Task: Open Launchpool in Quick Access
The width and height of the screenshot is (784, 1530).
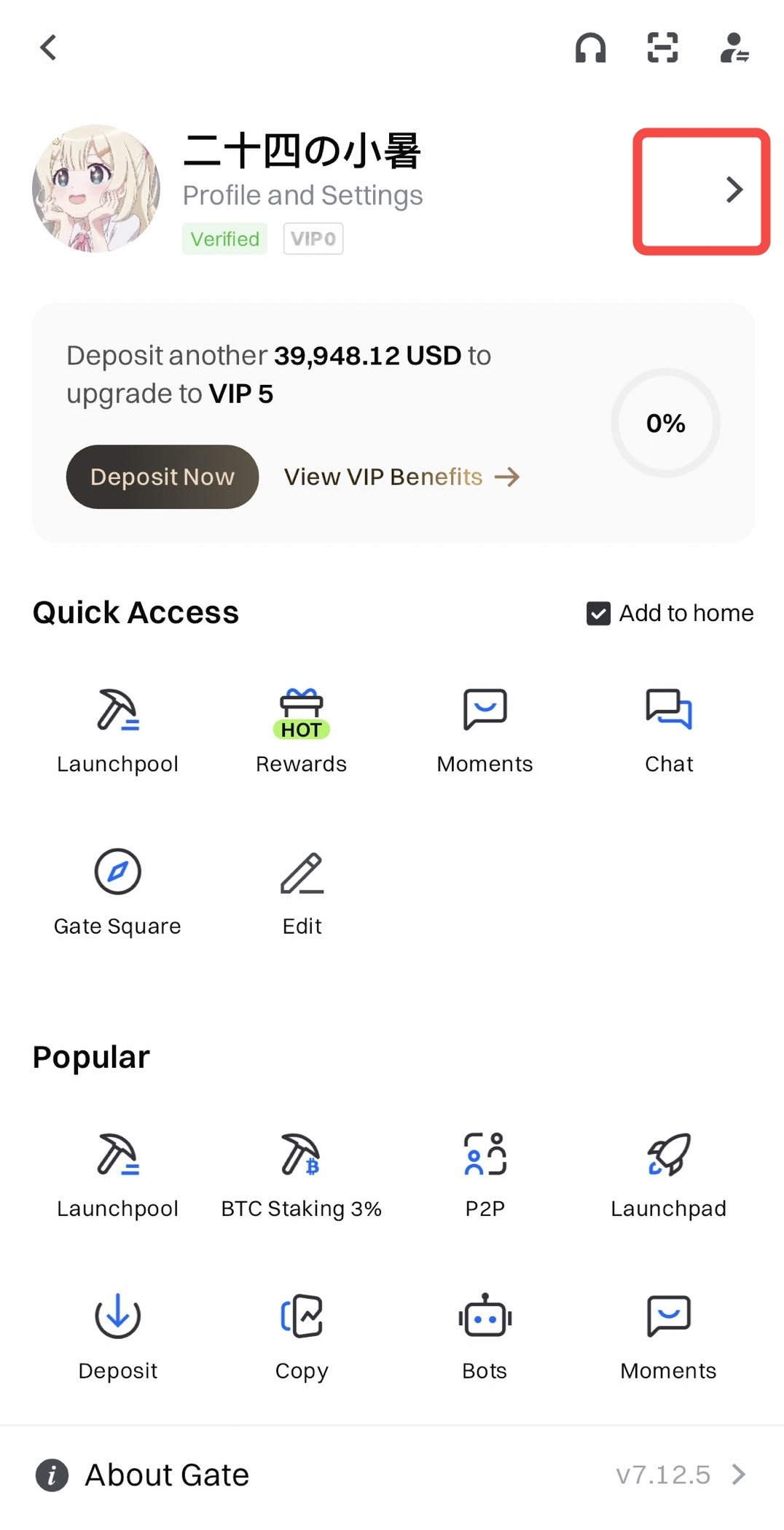Action: click(x=117, y=729)
